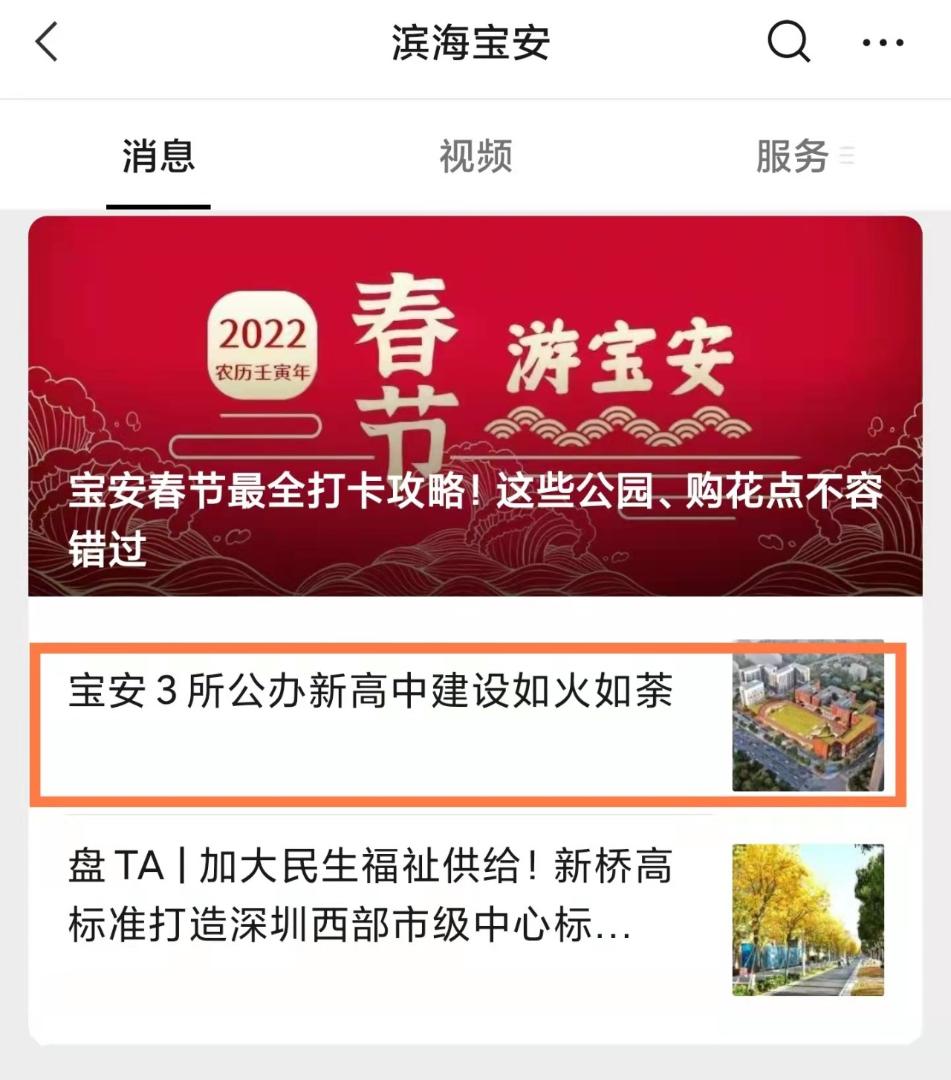Open the three-dot overflow menu
Image resolution: width=951 pixels, height=1080 pixels.
[883, 43]
